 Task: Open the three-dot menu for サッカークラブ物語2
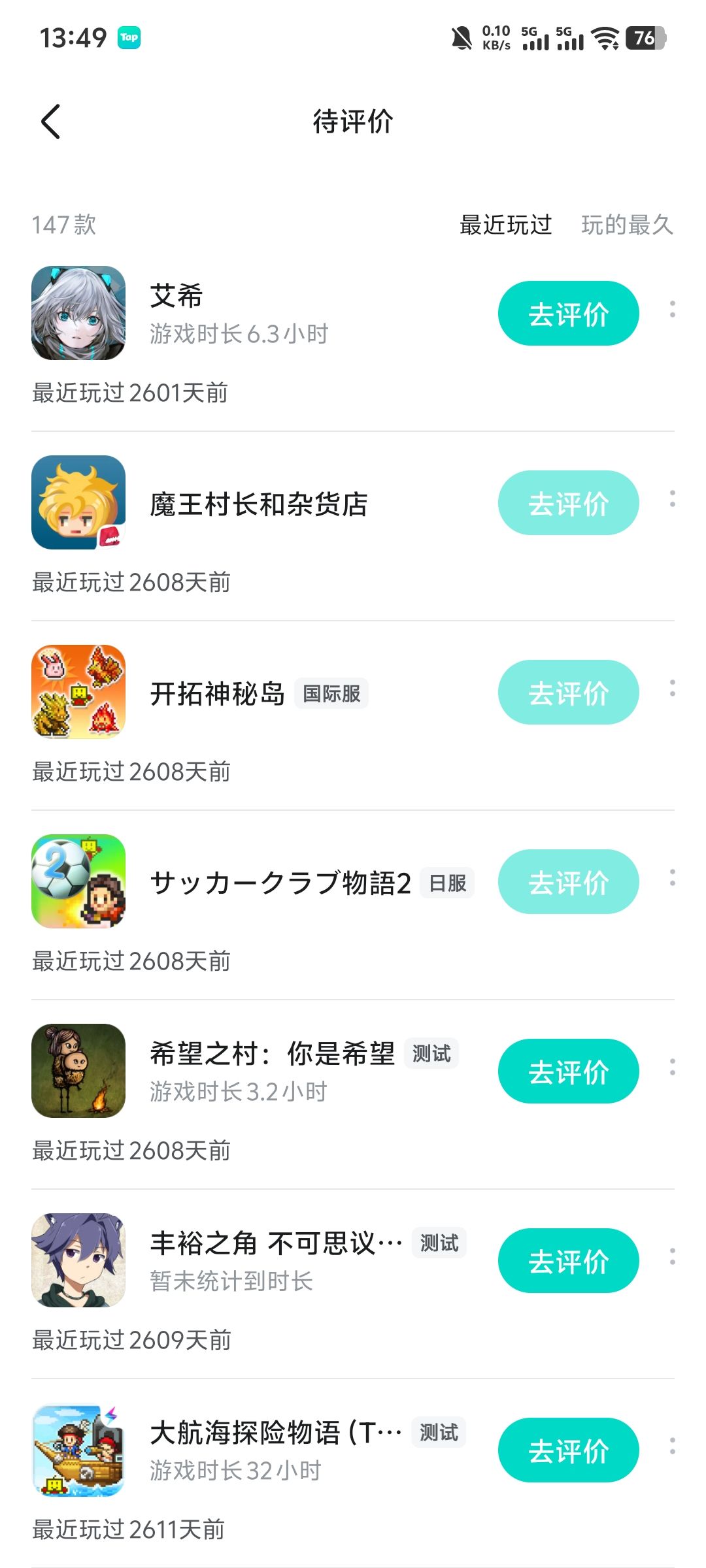pyautogui.click(x=672, y=878)
